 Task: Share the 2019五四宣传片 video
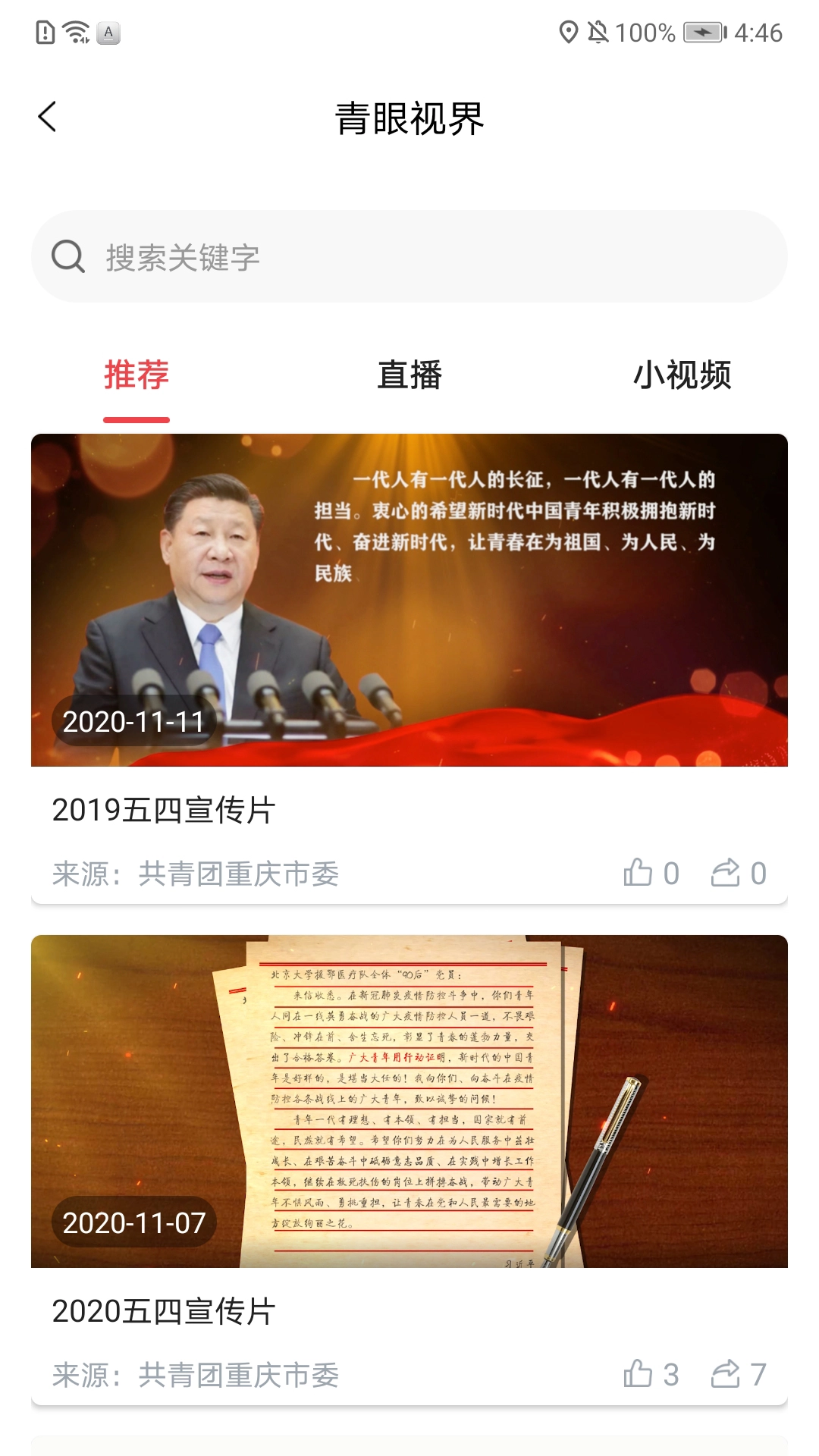(726, 874)
